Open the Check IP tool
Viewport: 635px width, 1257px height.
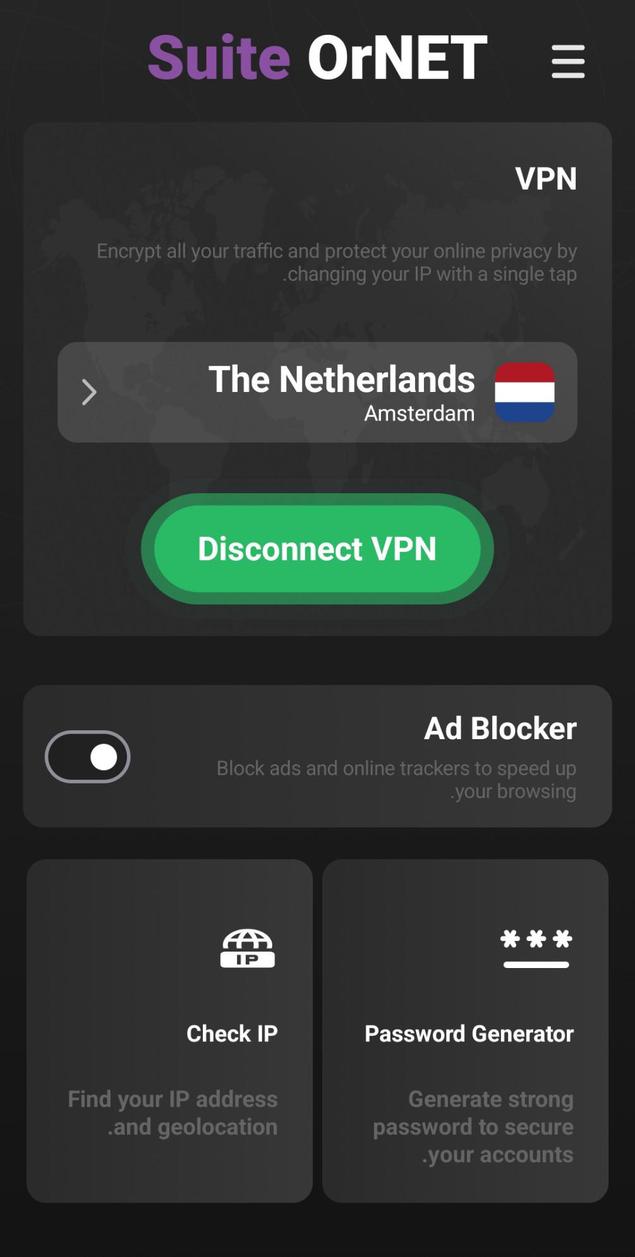point(169,1030)
